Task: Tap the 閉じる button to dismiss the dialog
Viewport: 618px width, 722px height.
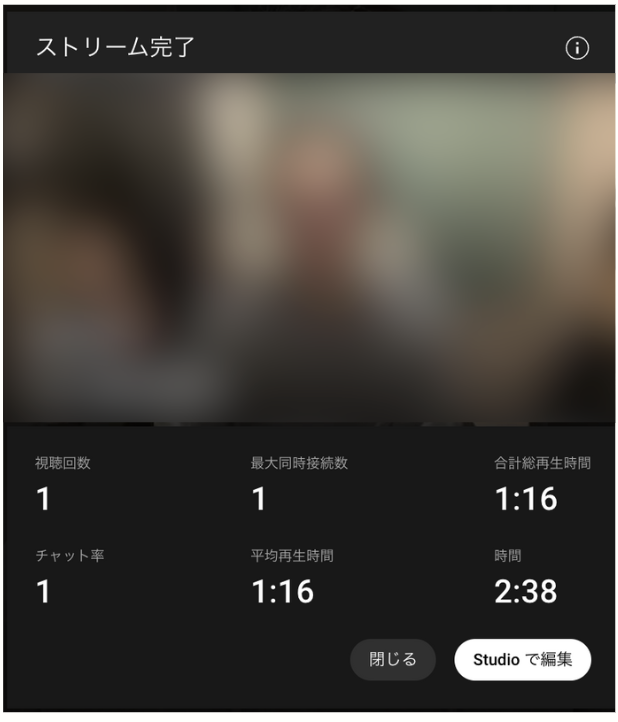Action: coord(393,660)
